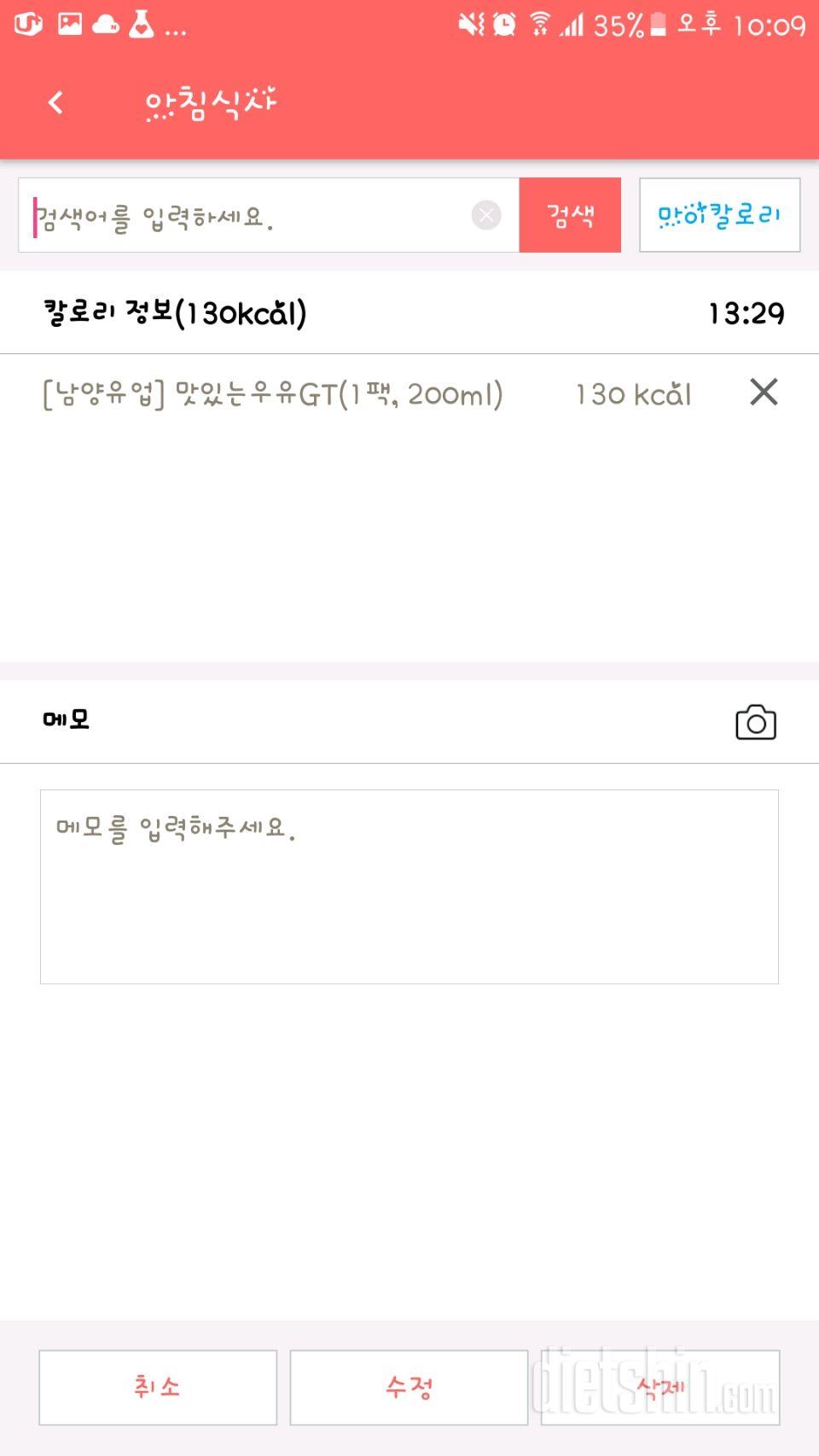Focus the food search input field
Viewport: 819px width, 1456px height.
pyautogui.click(x=247, y=215)
